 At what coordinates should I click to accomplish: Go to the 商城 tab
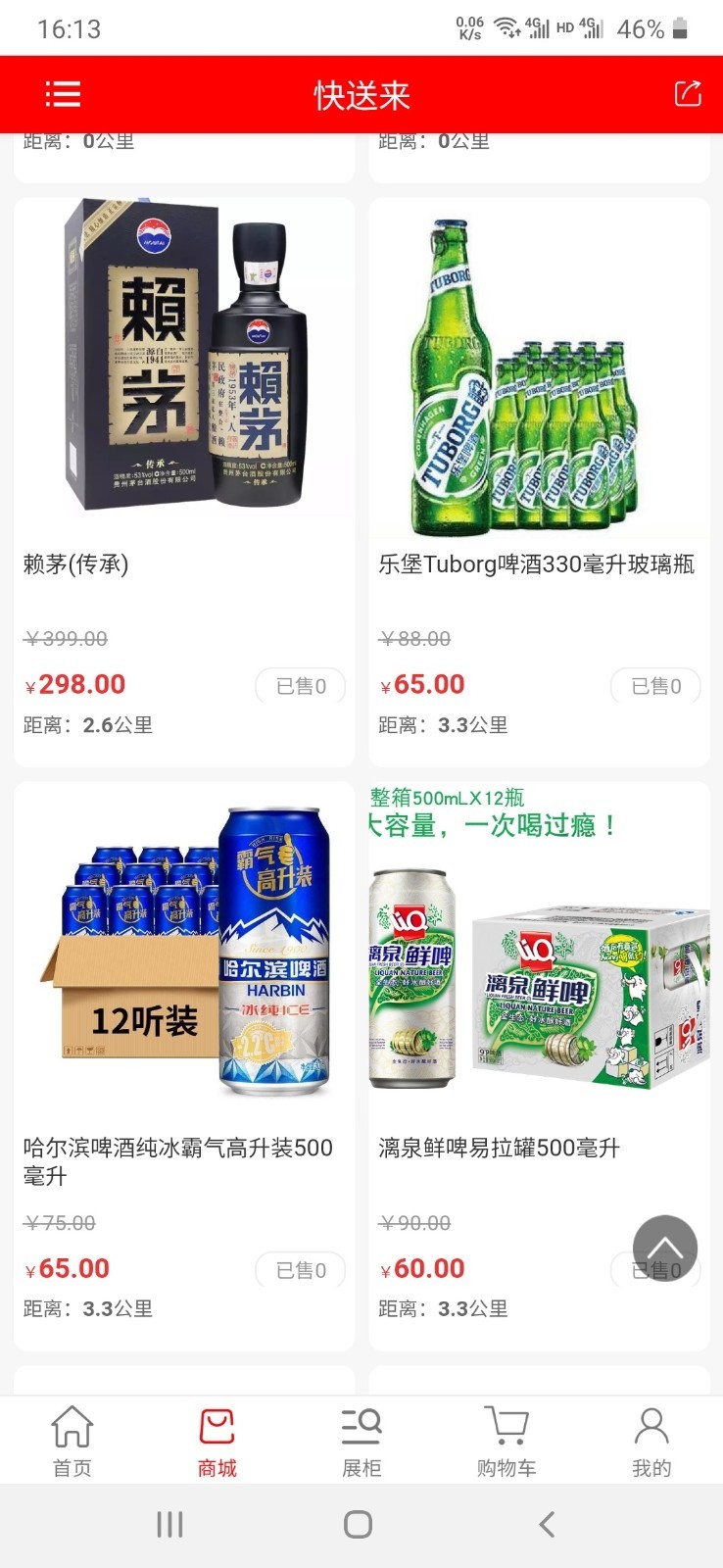(x=217, y=1441)
